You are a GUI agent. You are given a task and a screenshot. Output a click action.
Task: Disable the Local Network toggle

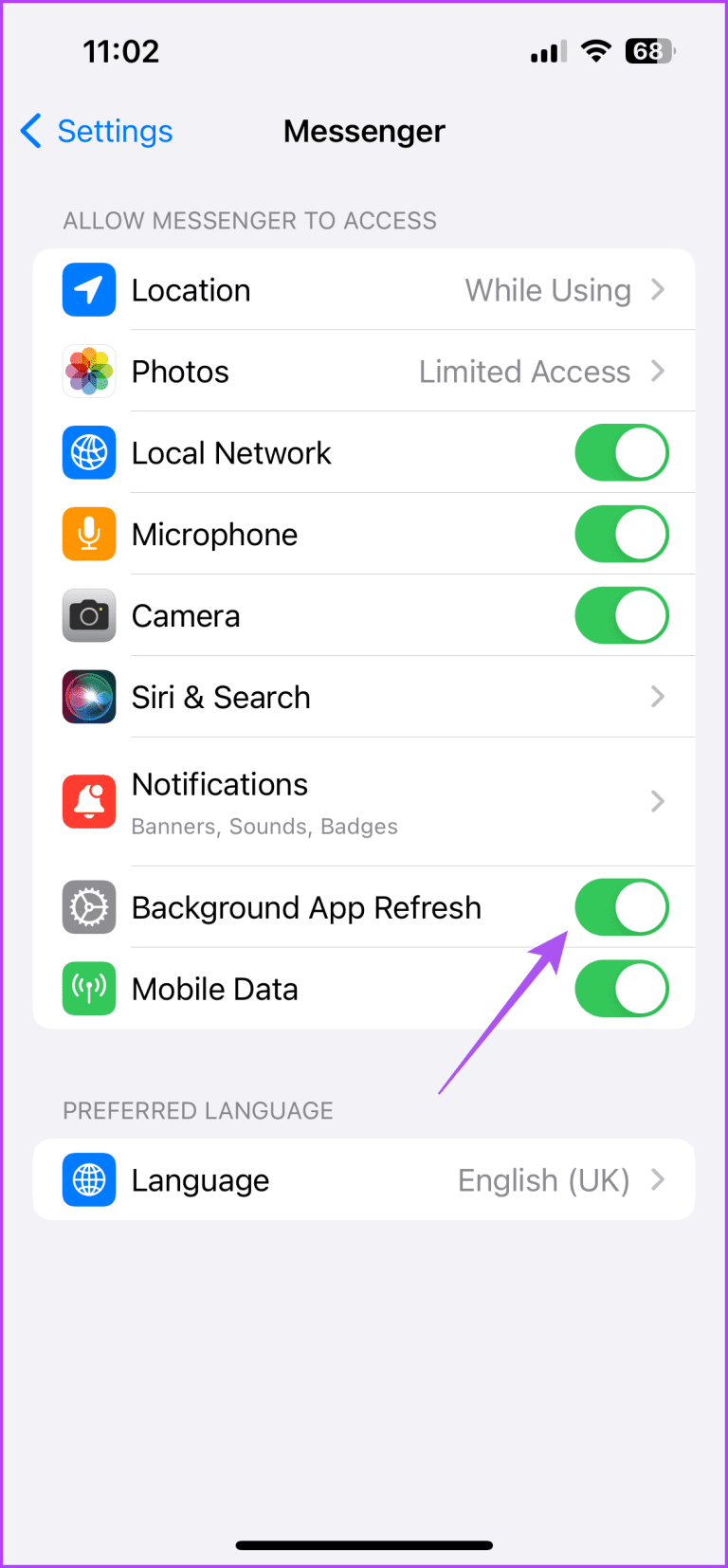(x=622, y=452)
